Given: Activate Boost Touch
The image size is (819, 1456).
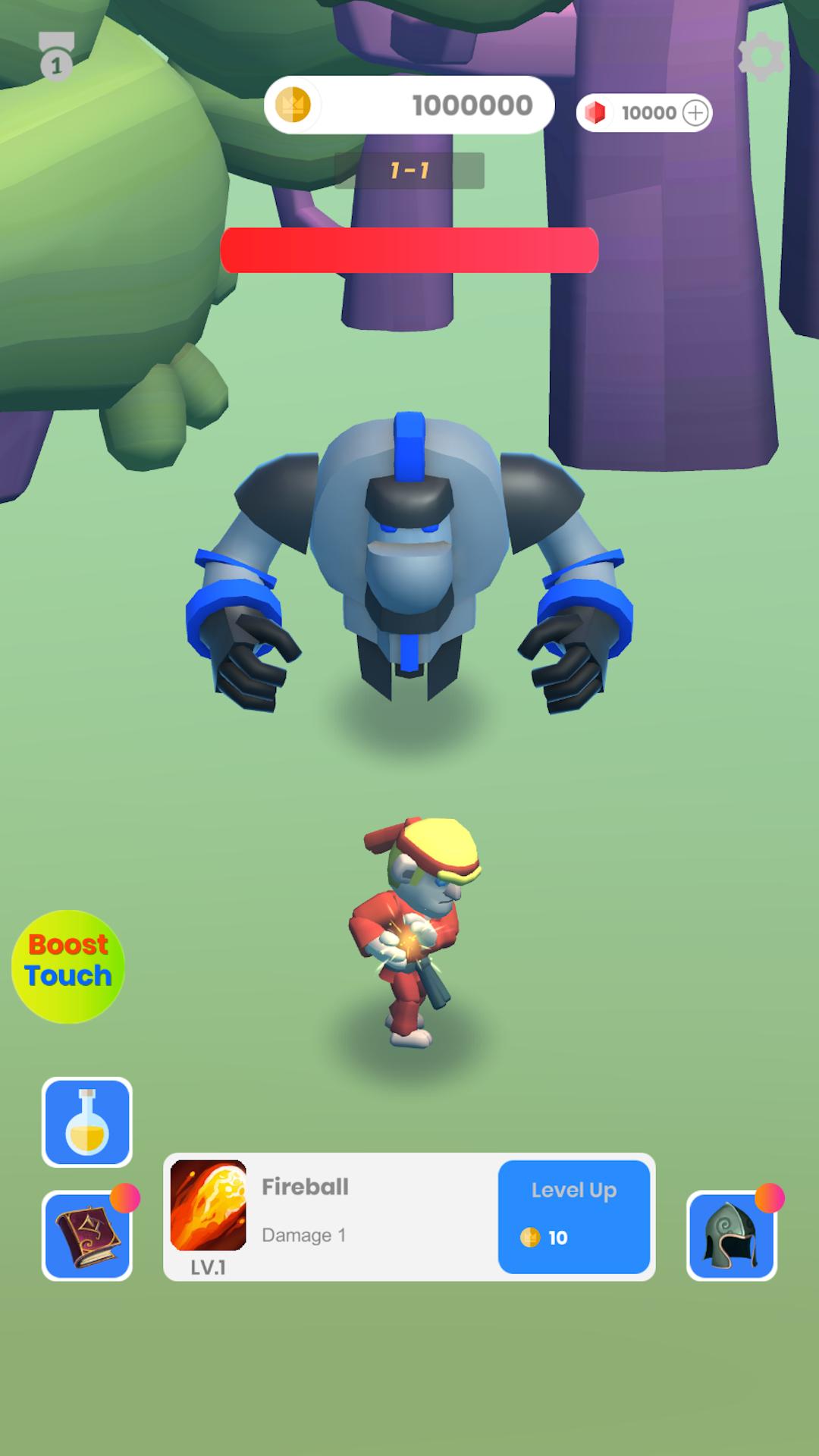Looking at the screenshot, I should pos(68,966).
